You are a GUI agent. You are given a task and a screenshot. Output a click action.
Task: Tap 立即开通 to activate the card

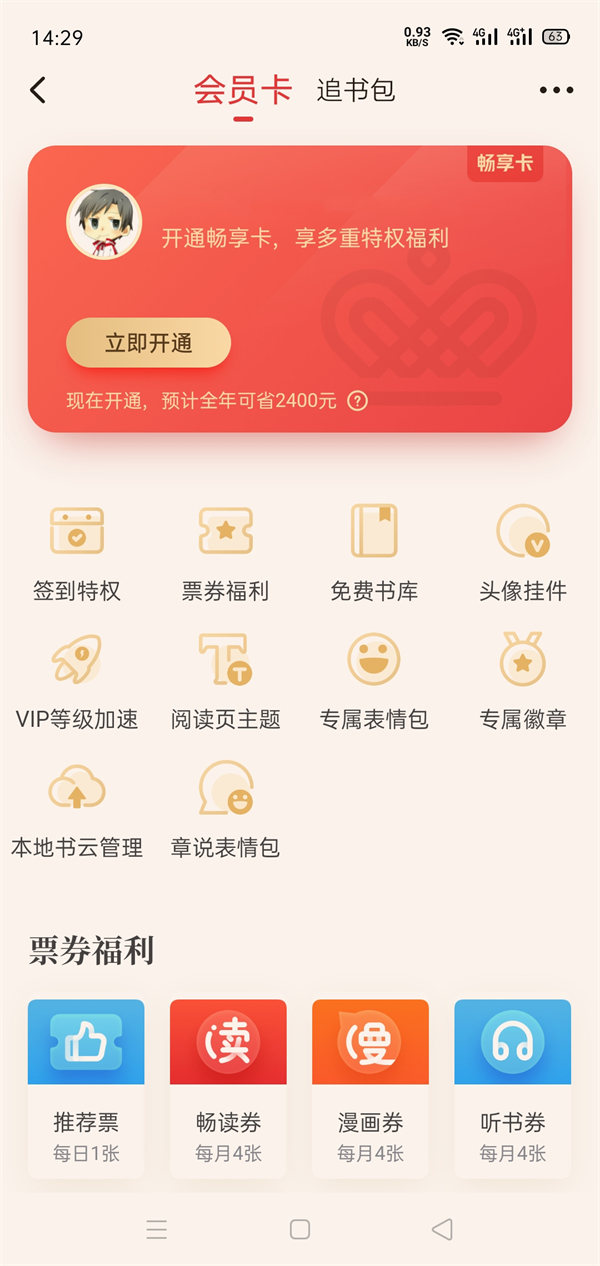[148, 343]
